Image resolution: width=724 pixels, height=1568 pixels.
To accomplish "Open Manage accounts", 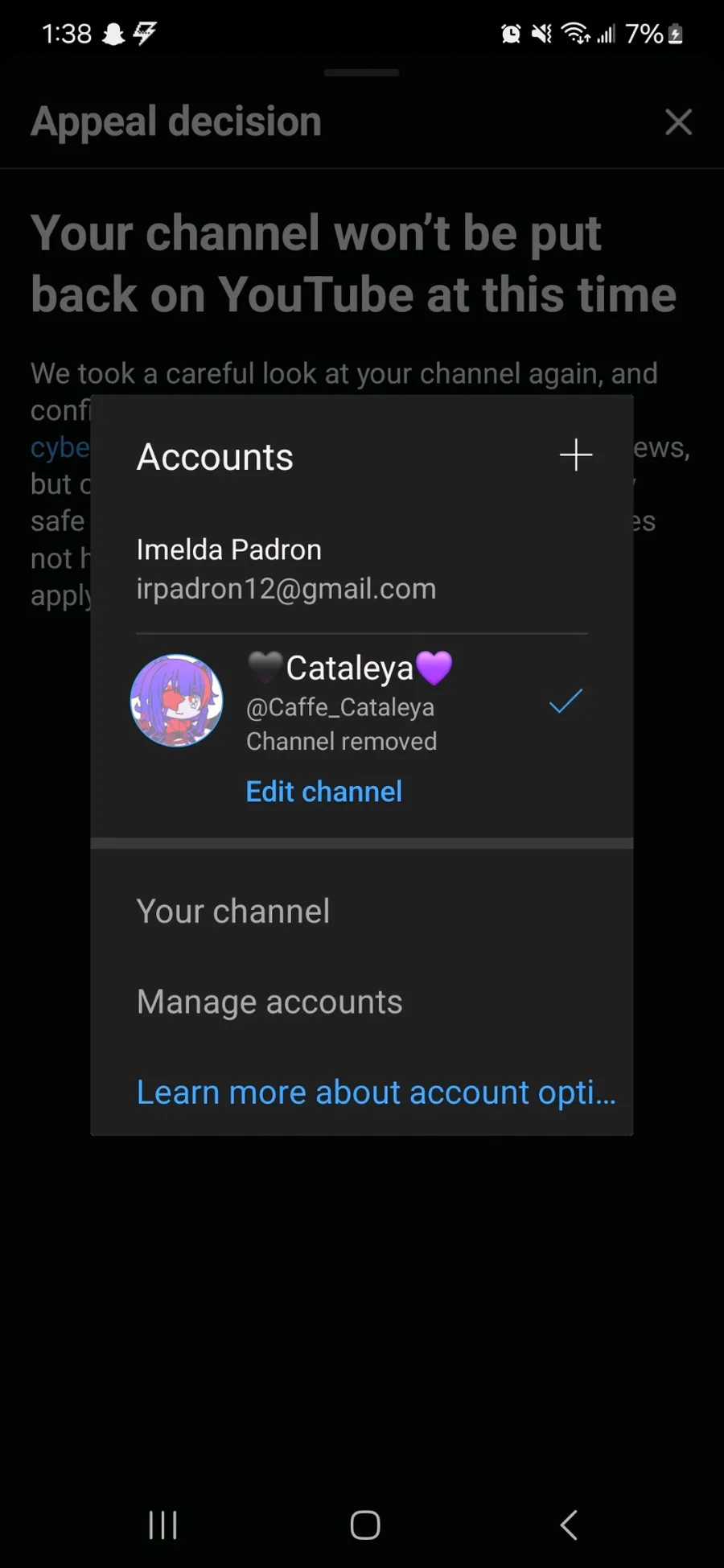I will point(269,1002).
